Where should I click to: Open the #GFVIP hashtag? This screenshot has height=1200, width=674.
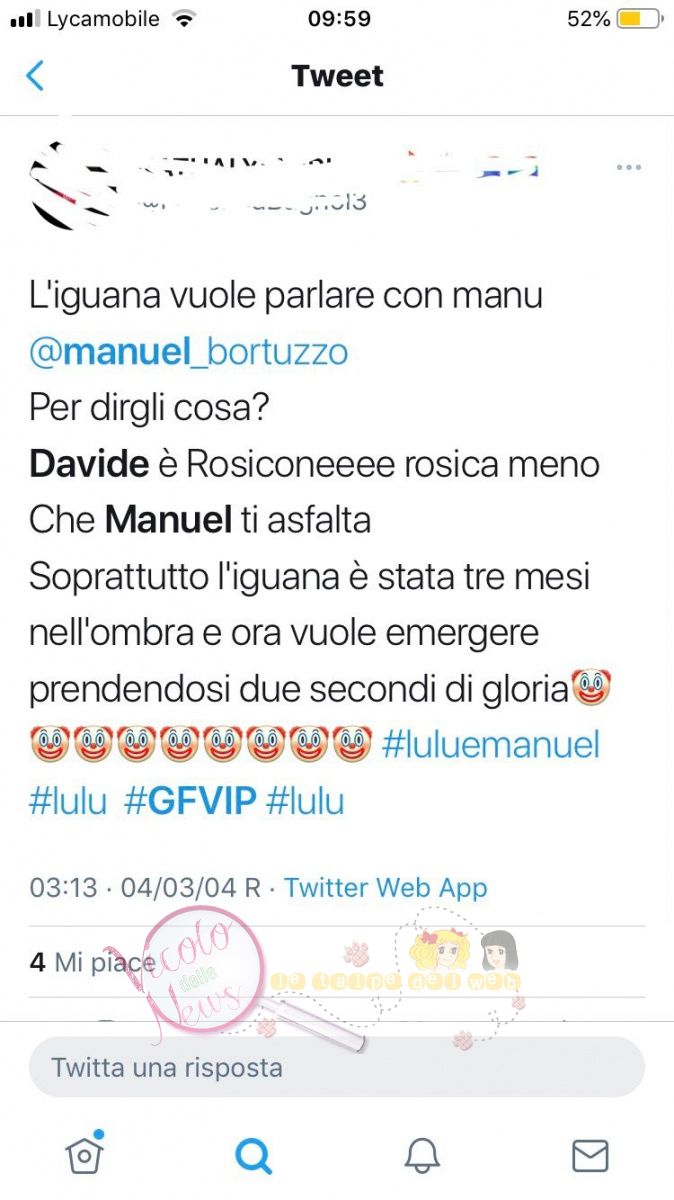(x=191, y=802)
